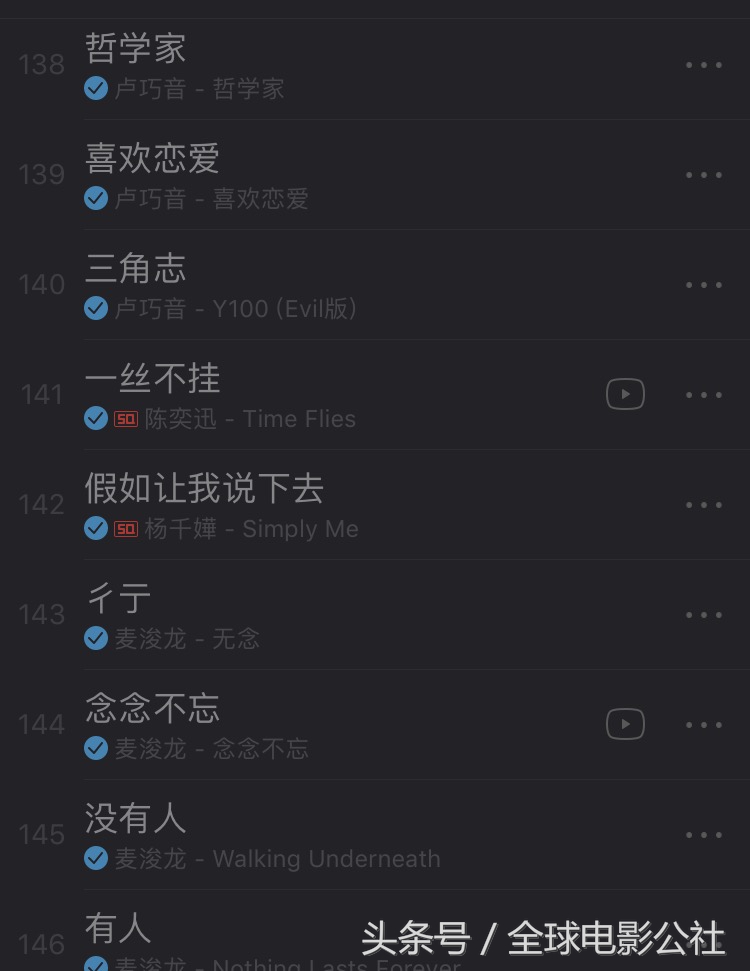
Task: Click the downloaded checkmark beside 三角志
Action: (96, 308)
